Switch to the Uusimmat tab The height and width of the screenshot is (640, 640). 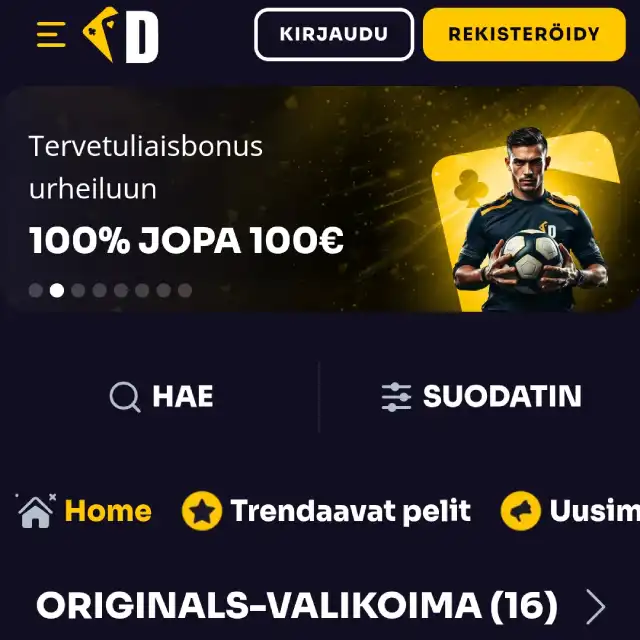point(572,511)
